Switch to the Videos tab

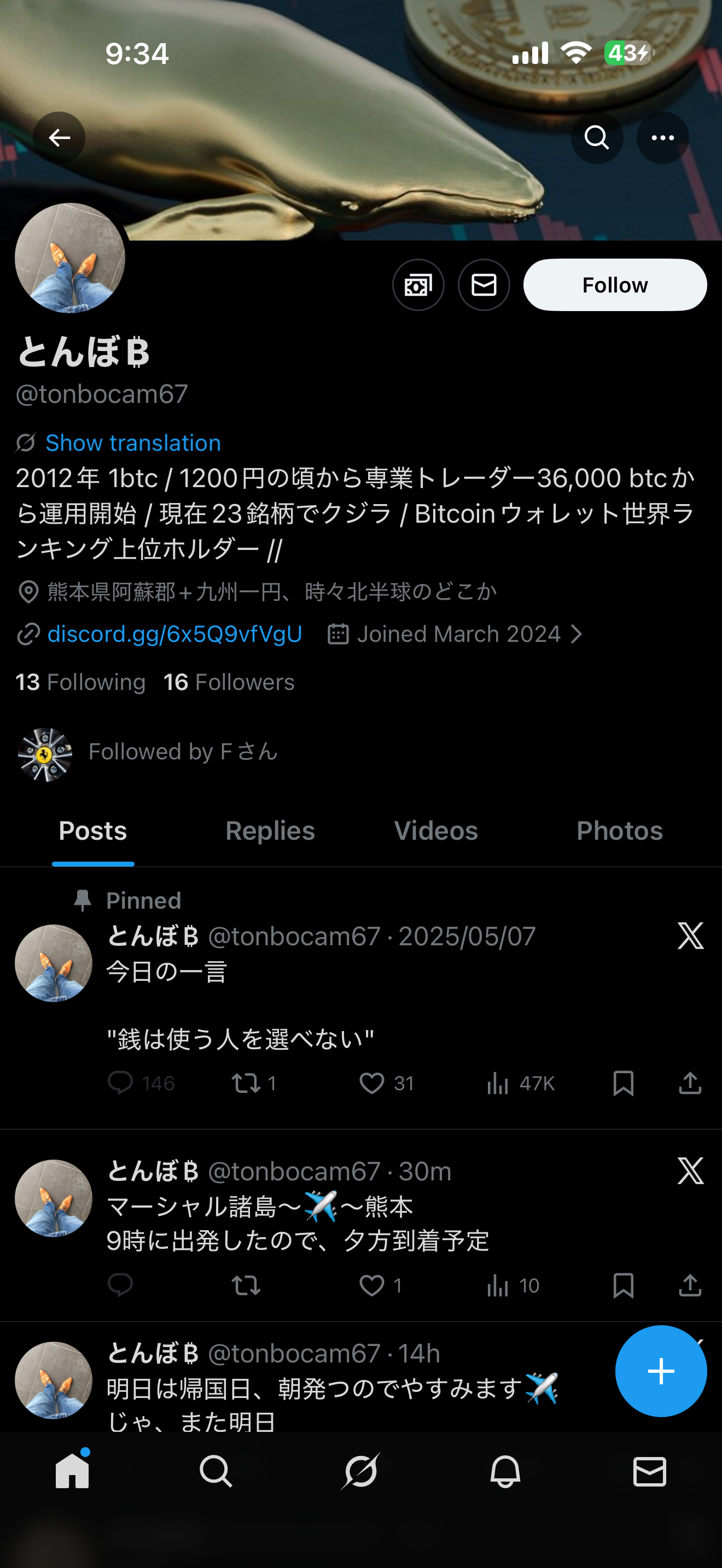(436, 831)
